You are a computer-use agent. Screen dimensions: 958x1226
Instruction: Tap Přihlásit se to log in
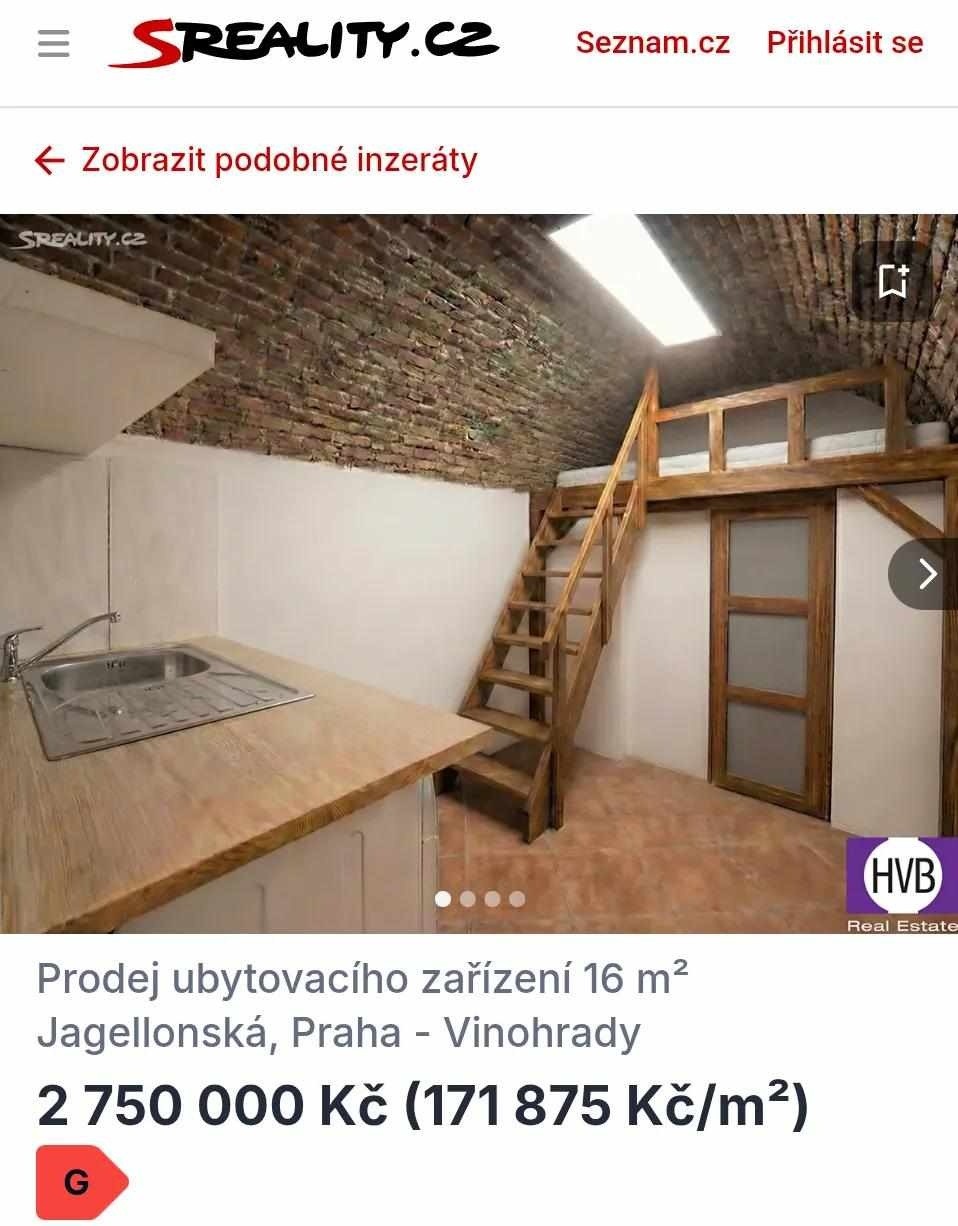coord(844,43)
